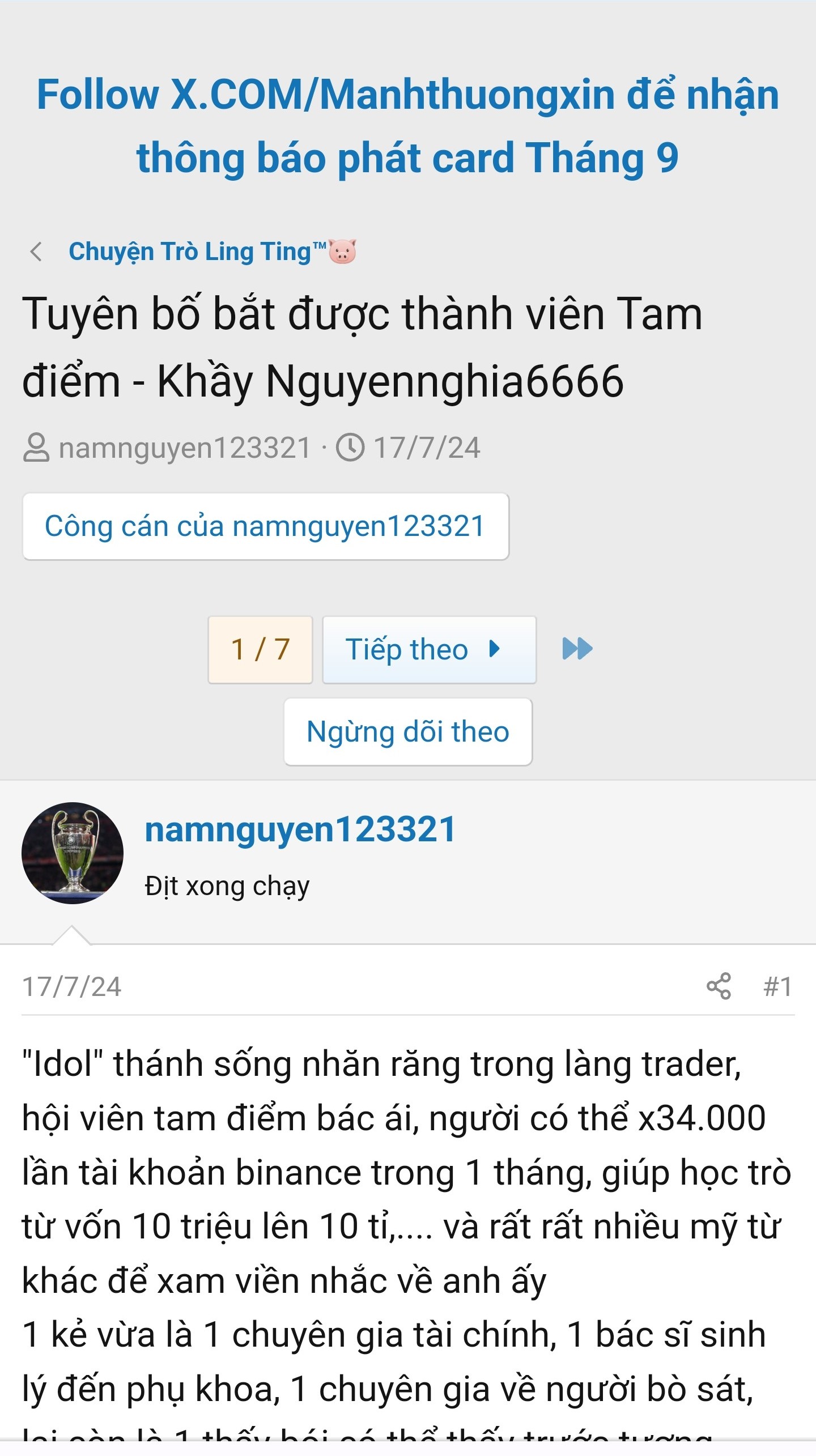This screenshot has height=1456, width=816.
Task: Open namnguyen123321's trophy avatar
Action: tap(73, 853)
